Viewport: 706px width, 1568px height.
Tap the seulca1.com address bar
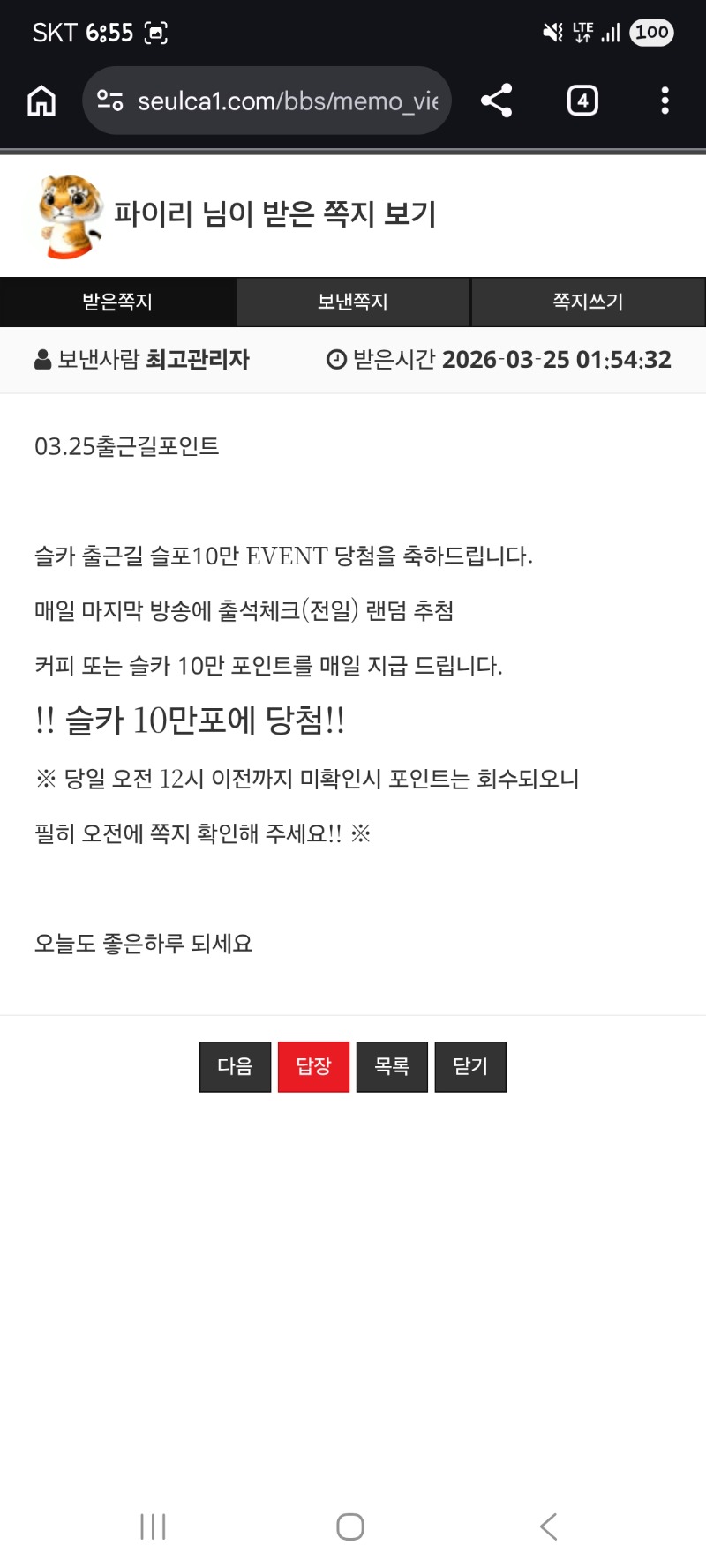pyautogui.click(x=274, y=101)
